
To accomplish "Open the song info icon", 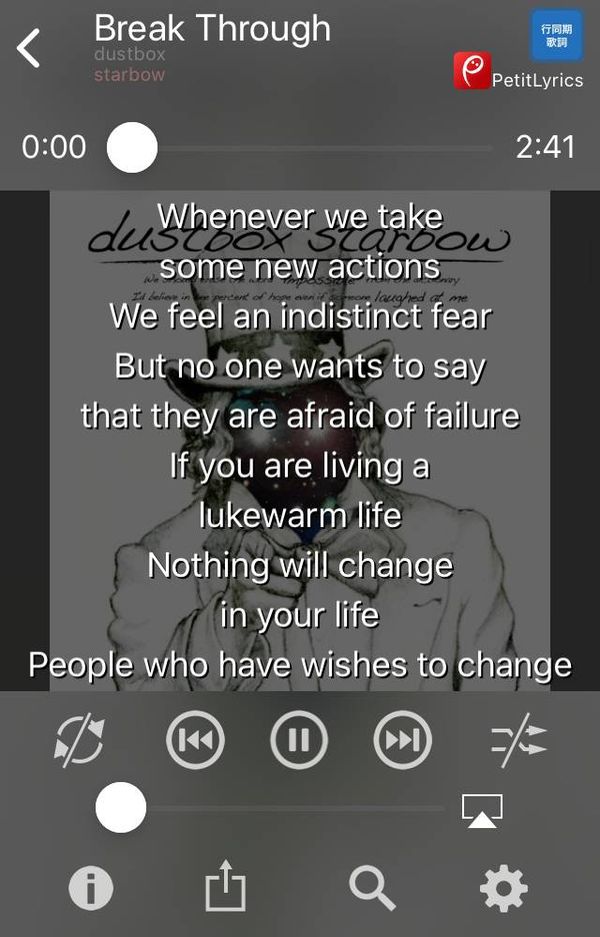I will (91, 888).
